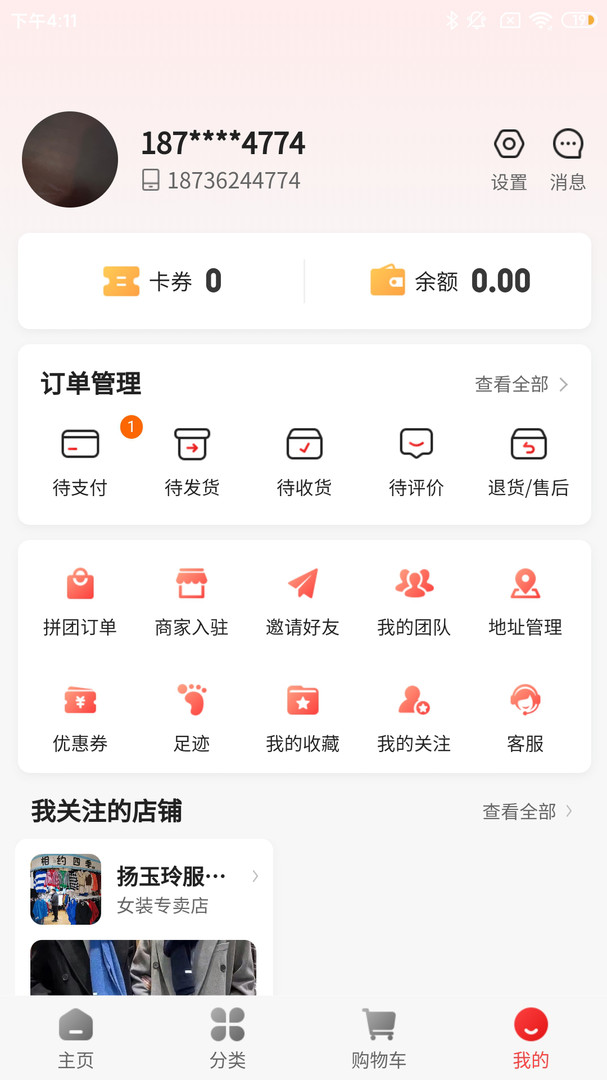Select 商家入驻 merchant onboarding
Viewport: 607px width, 1080px height.
pyautogui.click(x=192, y=602)
